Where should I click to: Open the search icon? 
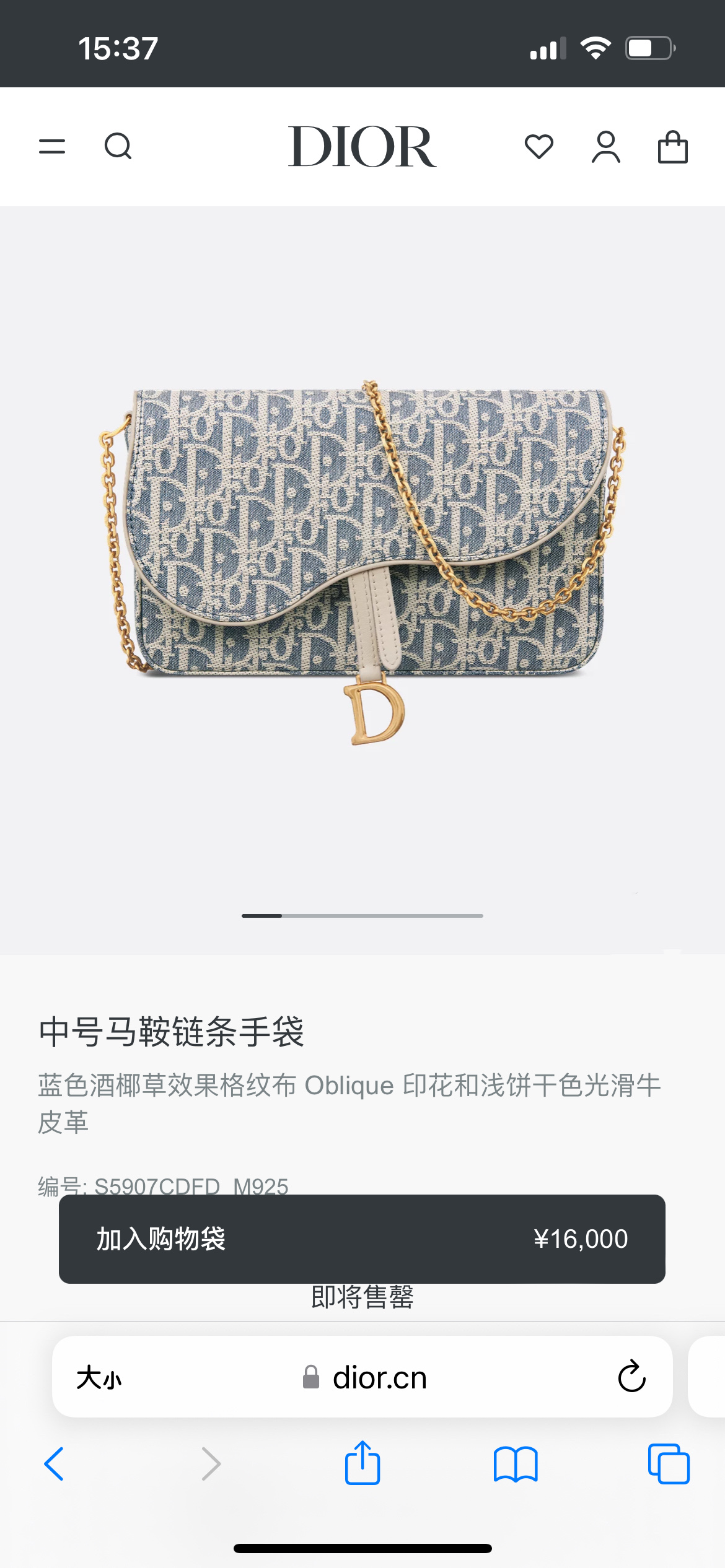pos(118,147)
